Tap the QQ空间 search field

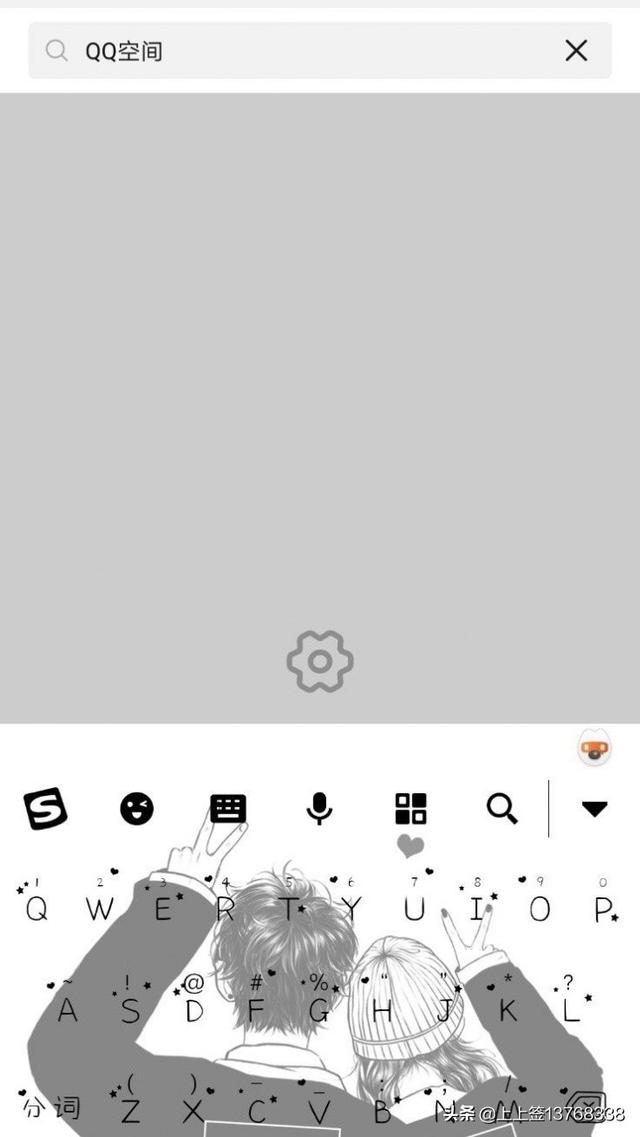(320, 50)
